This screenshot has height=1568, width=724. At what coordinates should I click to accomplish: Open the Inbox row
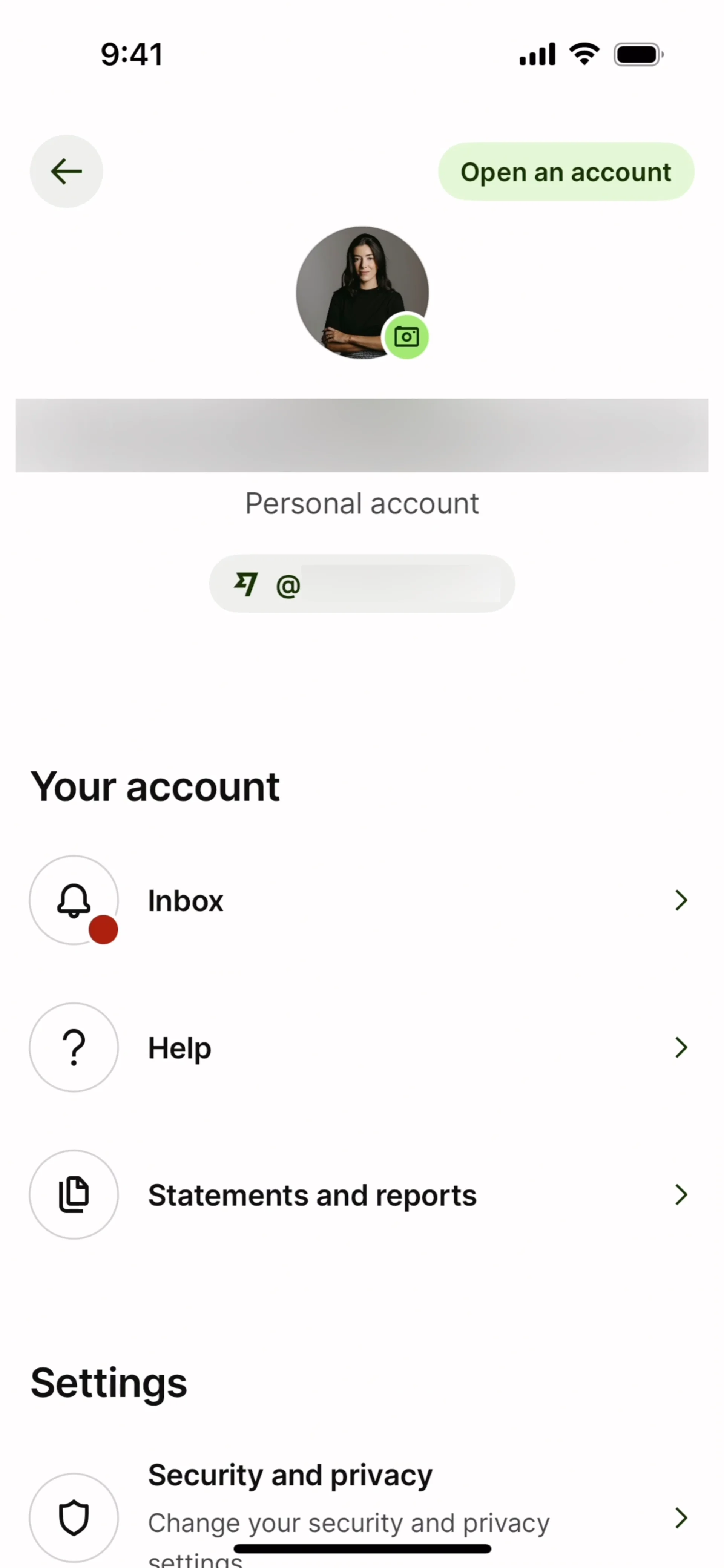point(362,900)
